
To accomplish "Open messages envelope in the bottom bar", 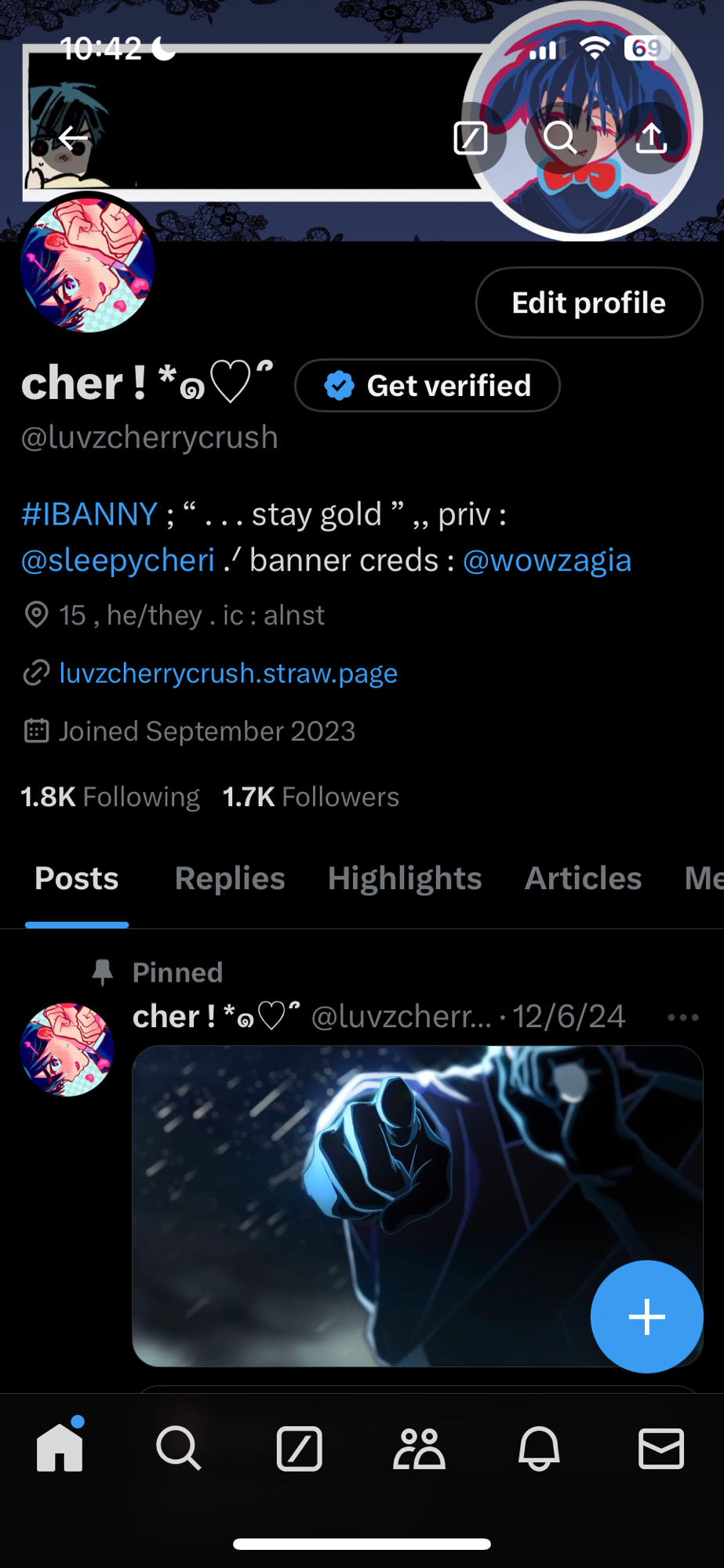I will pyautogui.click(x=660, y=1448).
